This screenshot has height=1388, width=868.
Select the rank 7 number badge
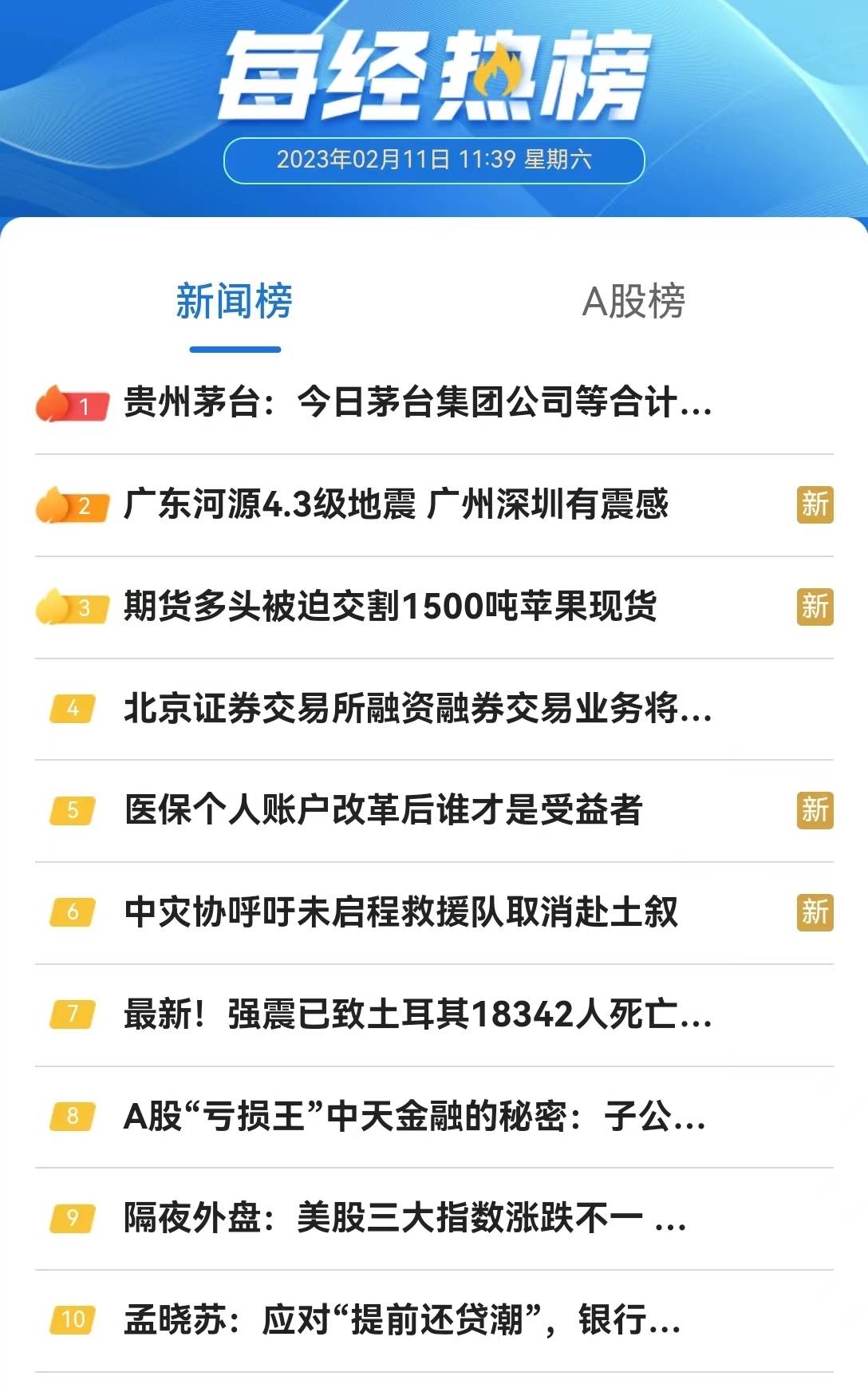point(74,1014)
